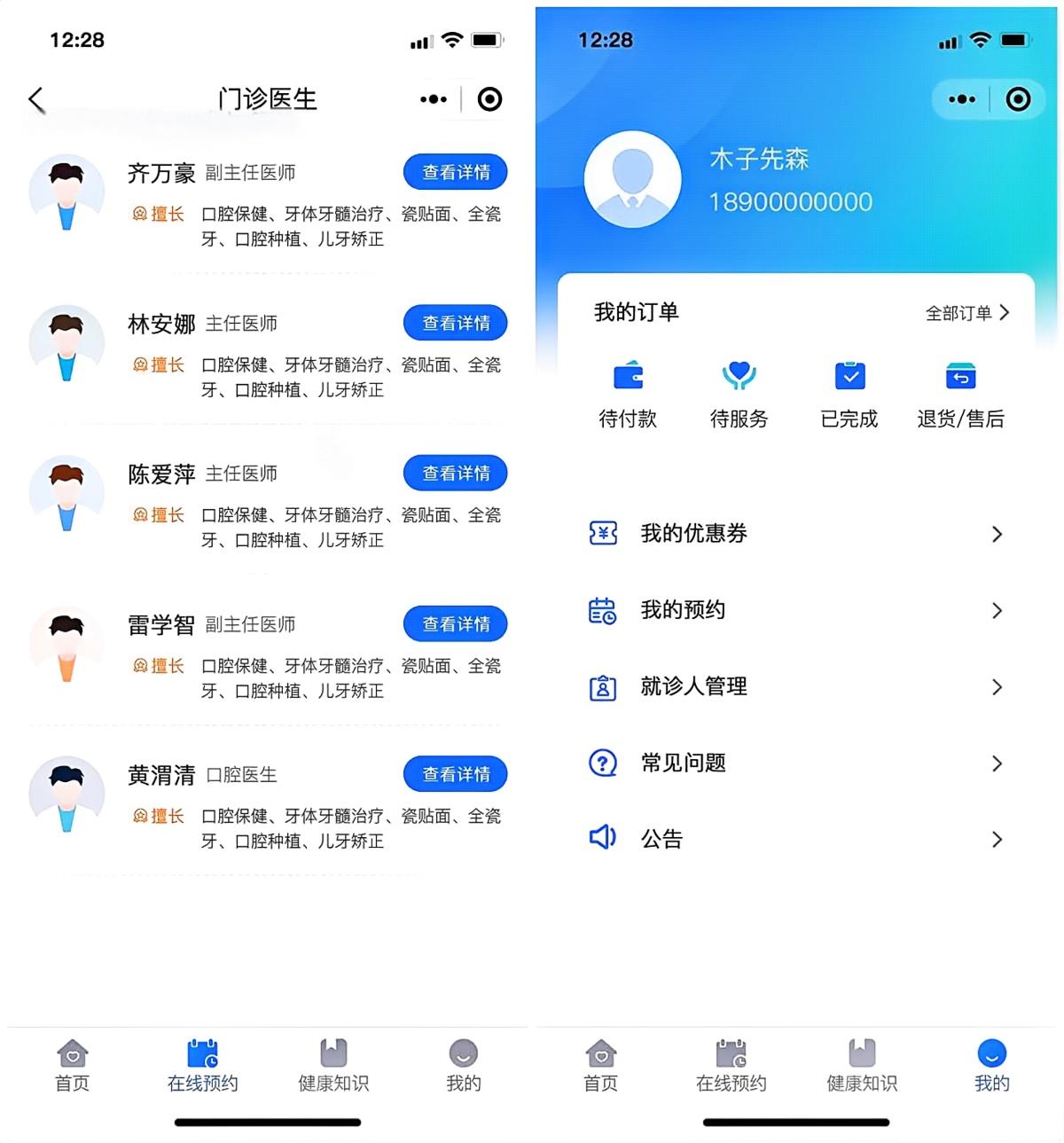Open the 在线预约 calendar tab icon
This screenshot has height=1143, width=1064.
[201, 1057]
